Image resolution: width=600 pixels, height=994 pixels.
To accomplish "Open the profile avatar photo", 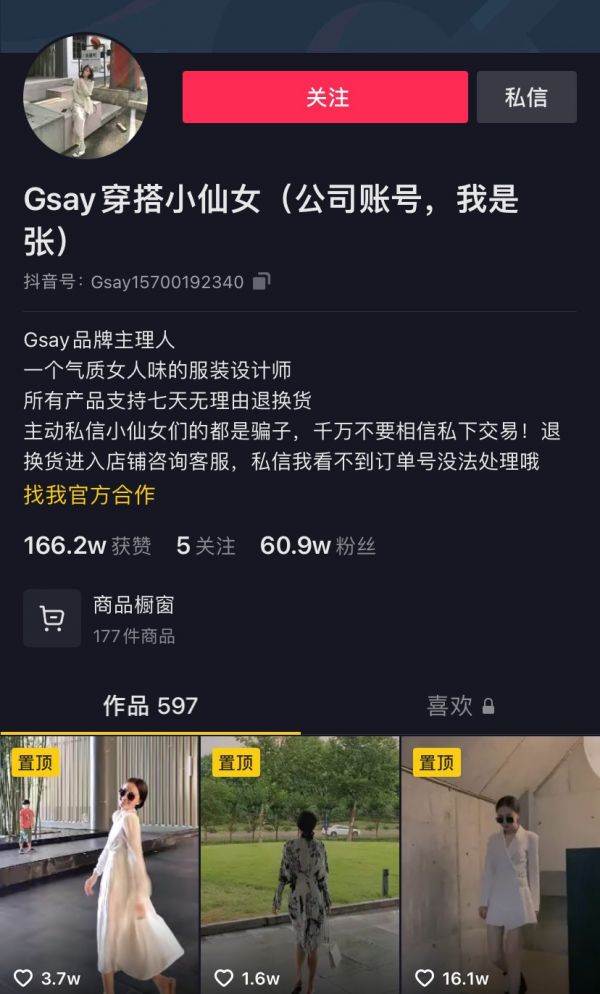I will pos(85,96).
